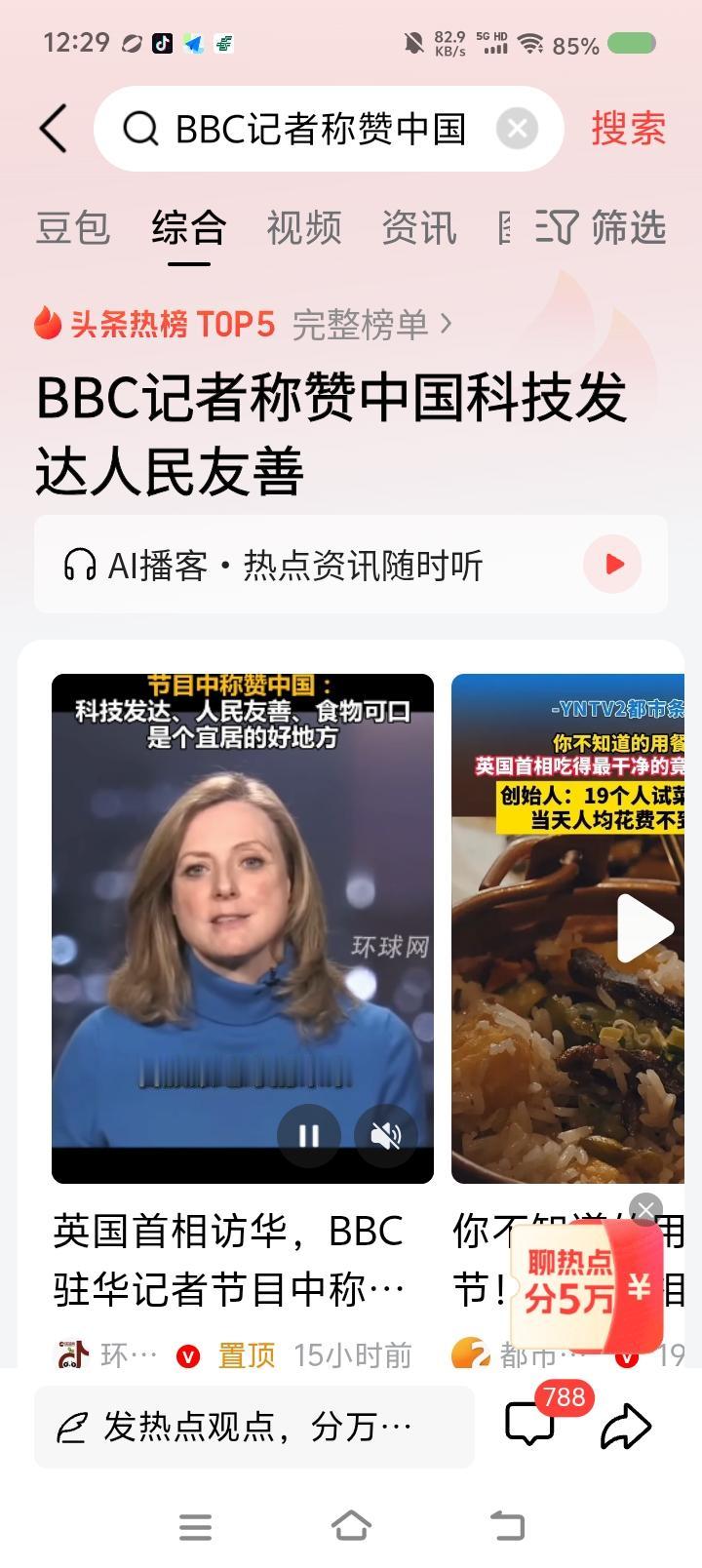Open the comments with 788 replies

[x=529, y=1425]
